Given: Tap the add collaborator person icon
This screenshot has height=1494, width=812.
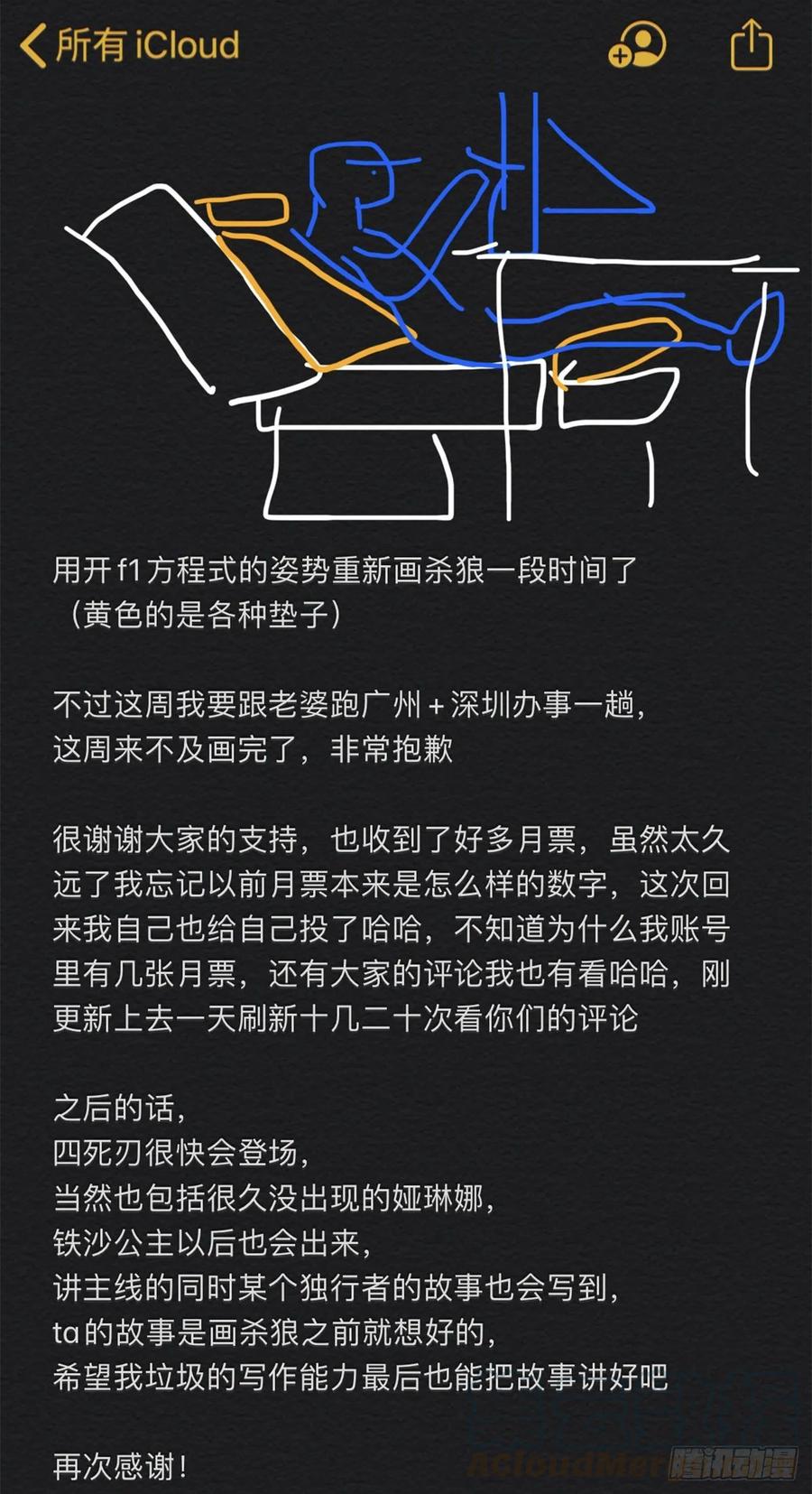Looking at the screenshot, I should 637,47.
